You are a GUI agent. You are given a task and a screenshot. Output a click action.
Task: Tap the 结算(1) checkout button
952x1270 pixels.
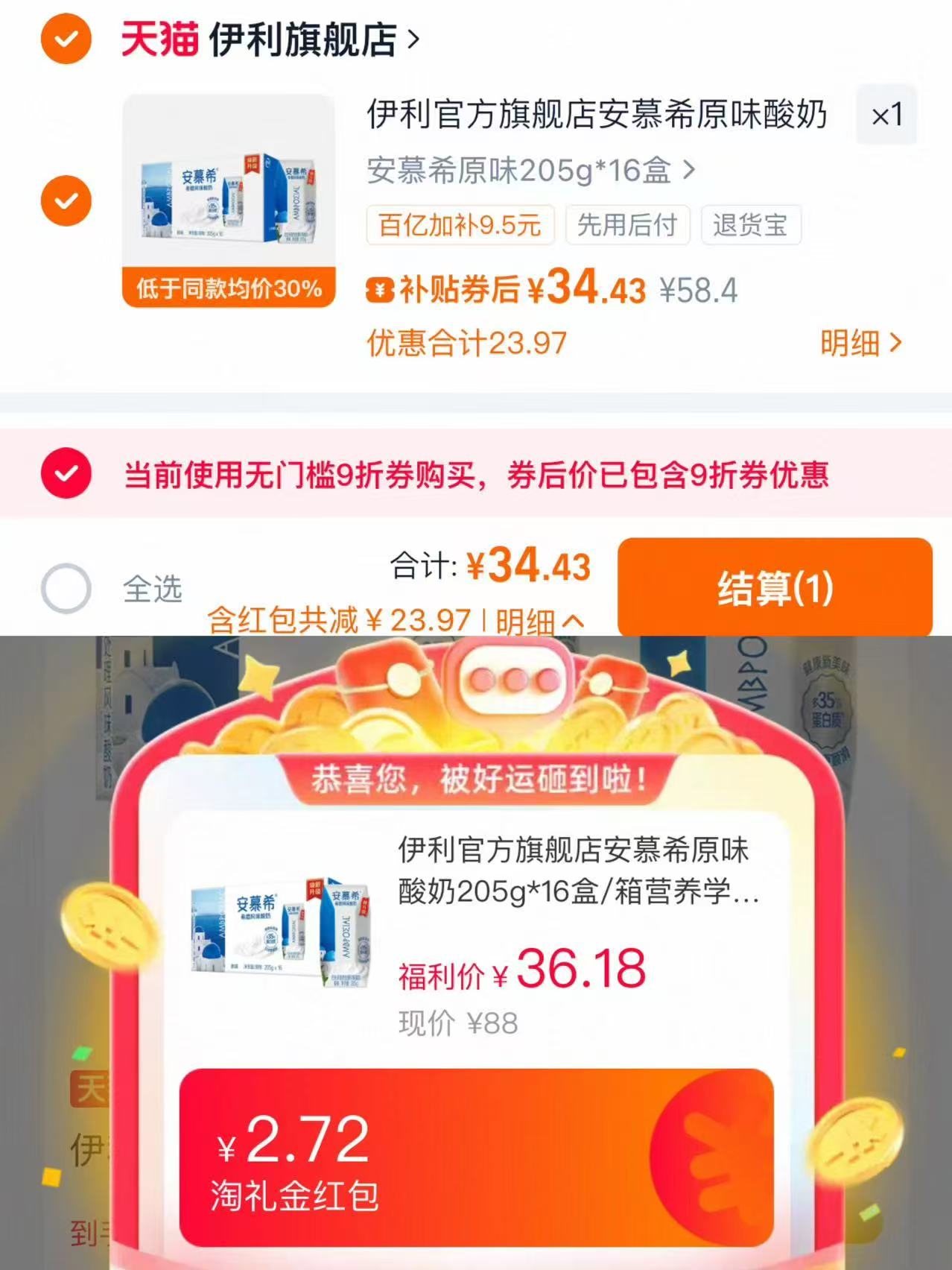[775, 588]
